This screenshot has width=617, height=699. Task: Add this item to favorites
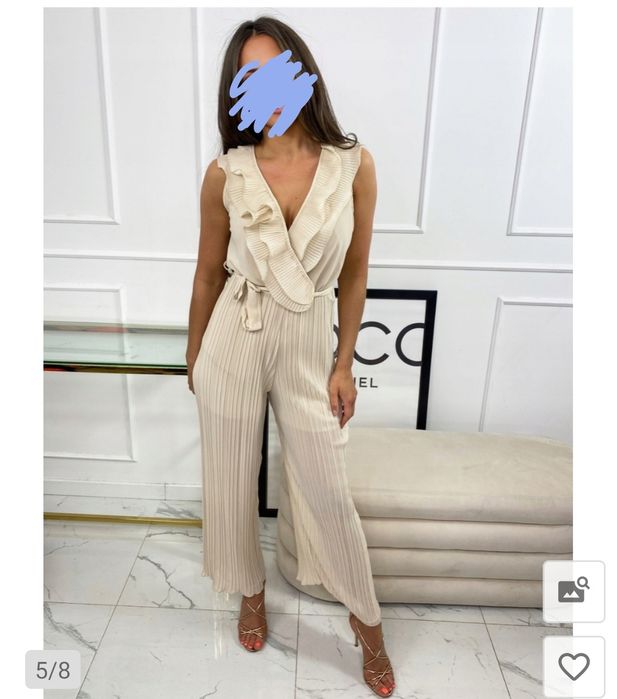pos(573,666)
